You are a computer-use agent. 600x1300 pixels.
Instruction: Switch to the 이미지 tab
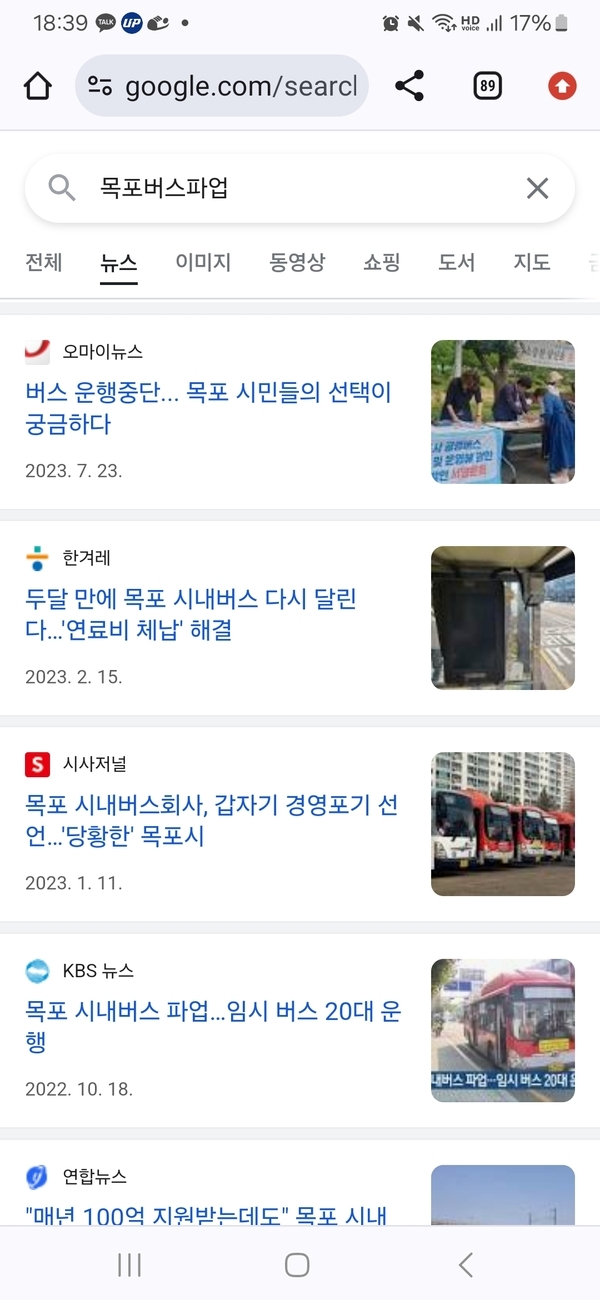tap(203, 263)
